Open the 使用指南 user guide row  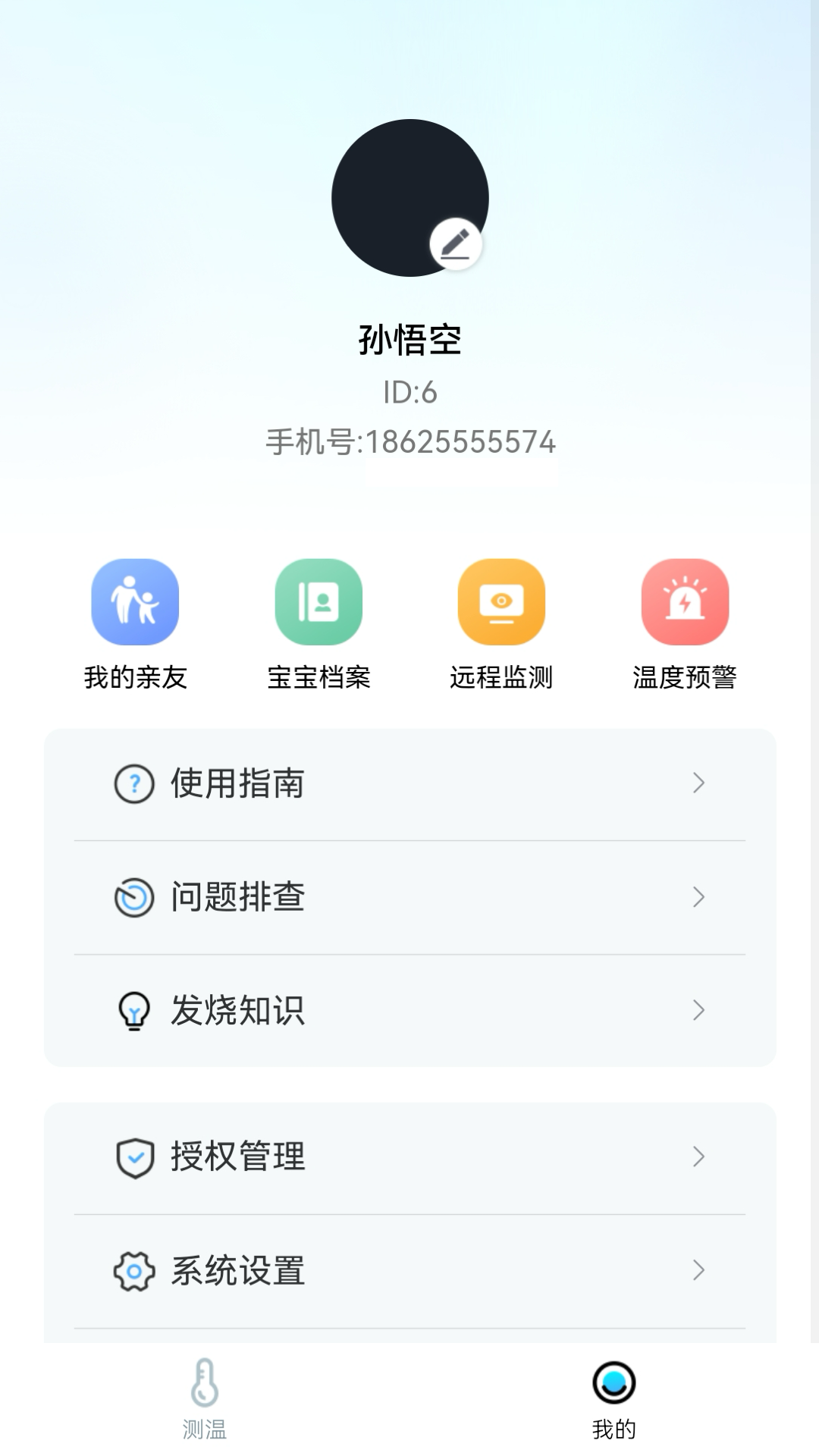(x=409, y=783)
